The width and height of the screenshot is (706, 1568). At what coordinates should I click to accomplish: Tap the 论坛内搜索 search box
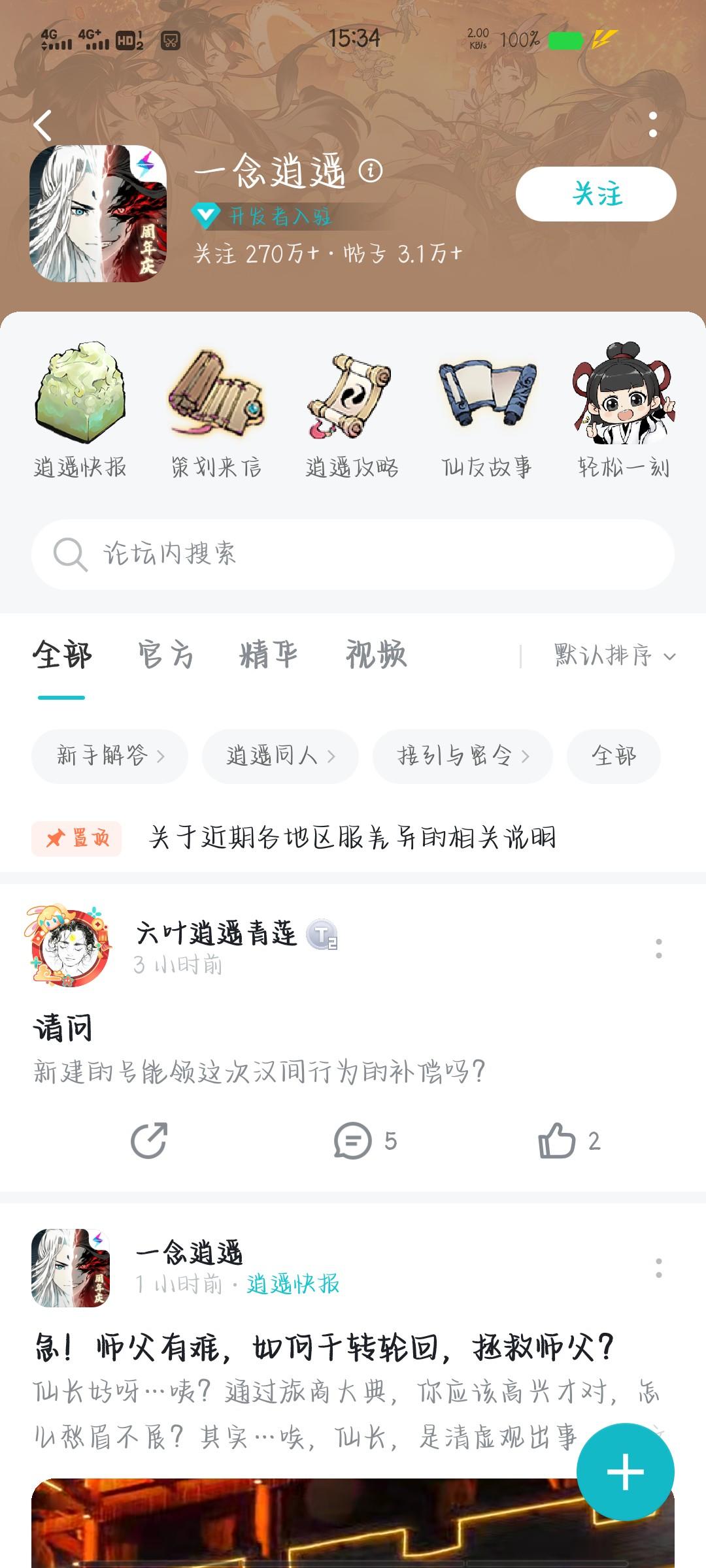tap(353, 554)
